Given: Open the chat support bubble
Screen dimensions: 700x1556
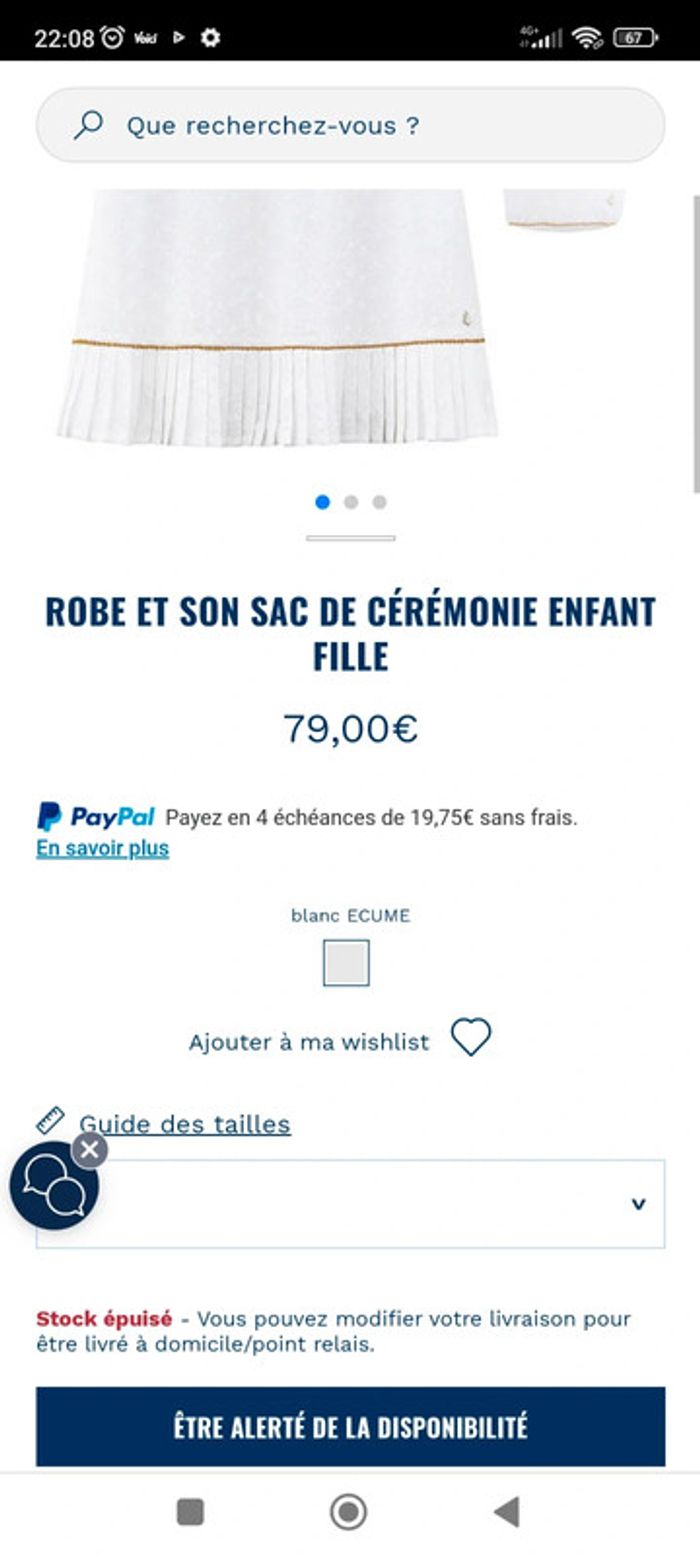Looking at the screenshot, I should tap(53, 1188).
